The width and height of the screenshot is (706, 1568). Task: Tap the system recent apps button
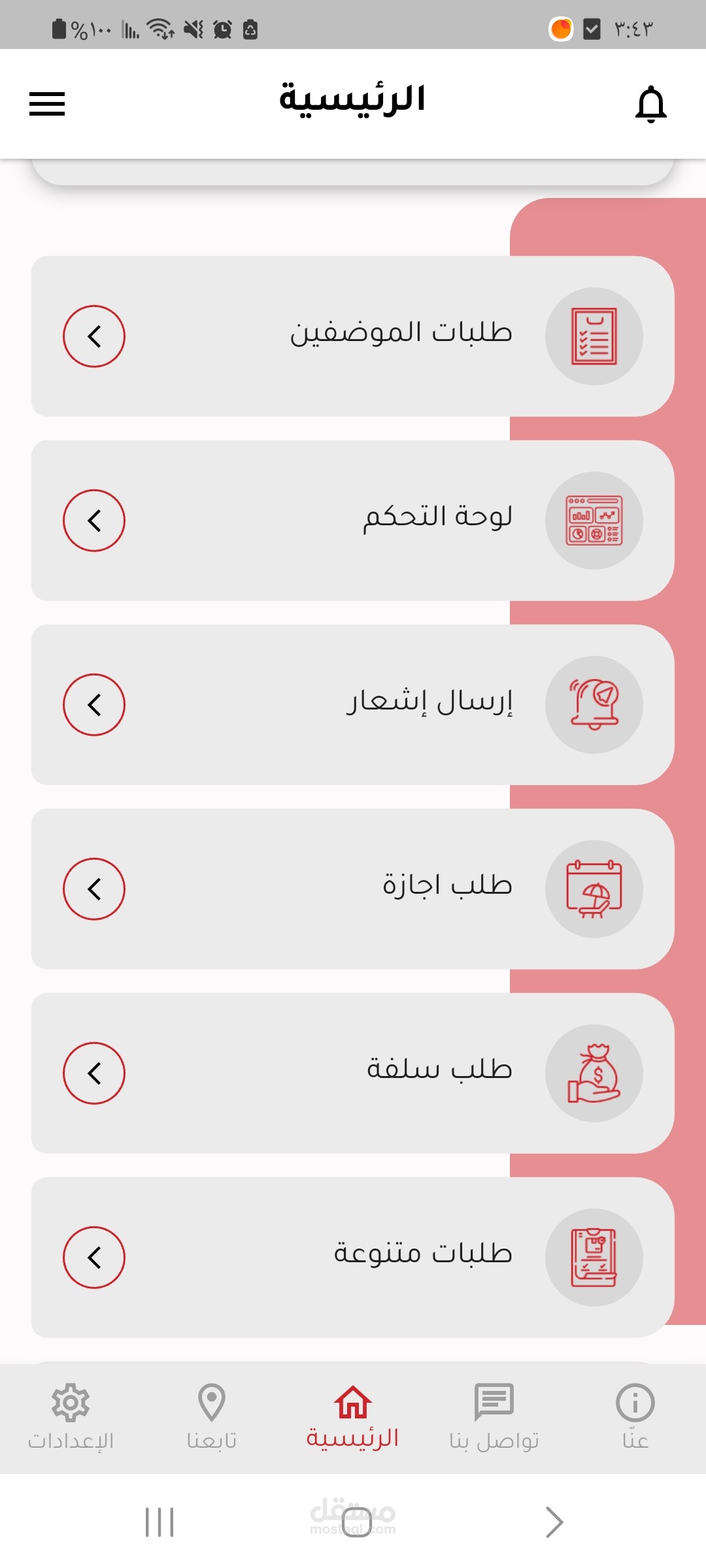[160, 1522]
